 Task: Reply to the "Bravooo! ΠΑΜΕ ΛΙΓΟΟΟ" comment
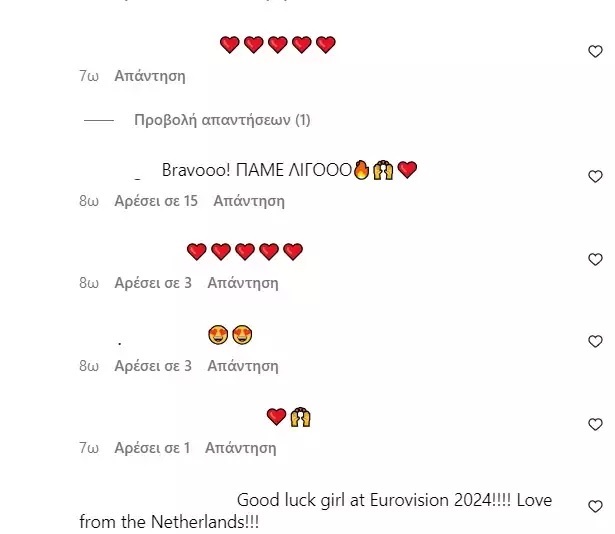click(x=249, y=201)
